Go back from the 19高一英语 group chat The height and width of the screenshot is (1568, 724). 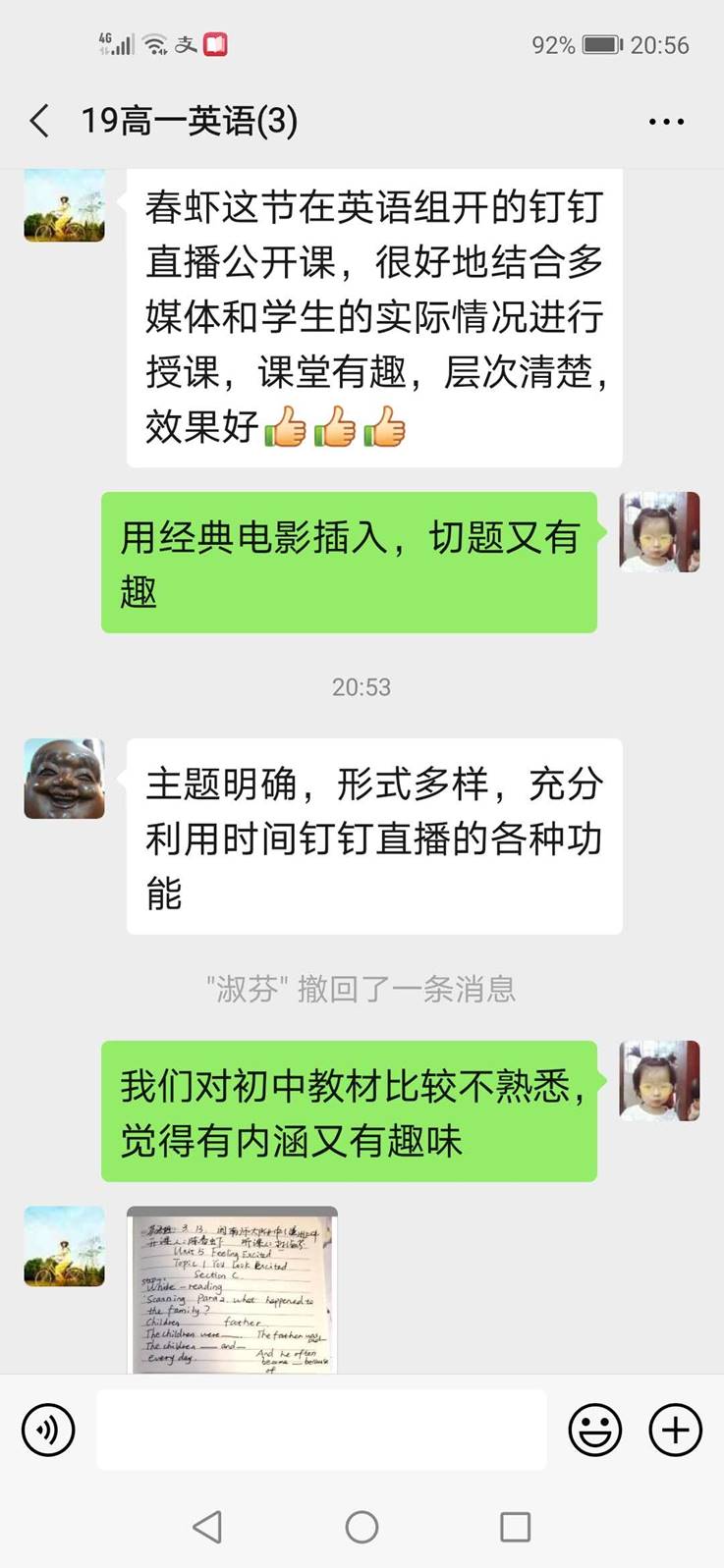click(39, 121)
